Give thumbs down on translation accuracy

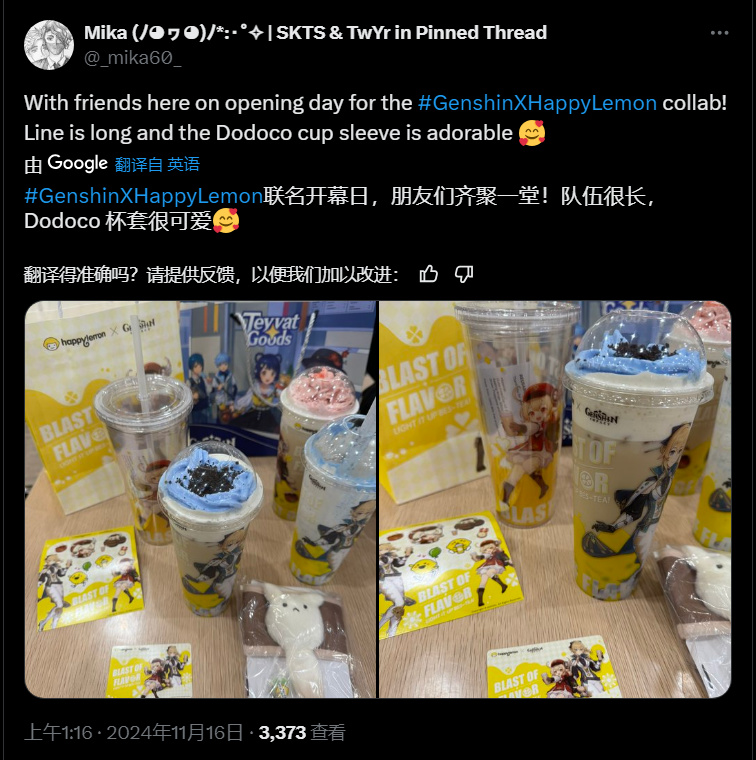click(464, 273)
